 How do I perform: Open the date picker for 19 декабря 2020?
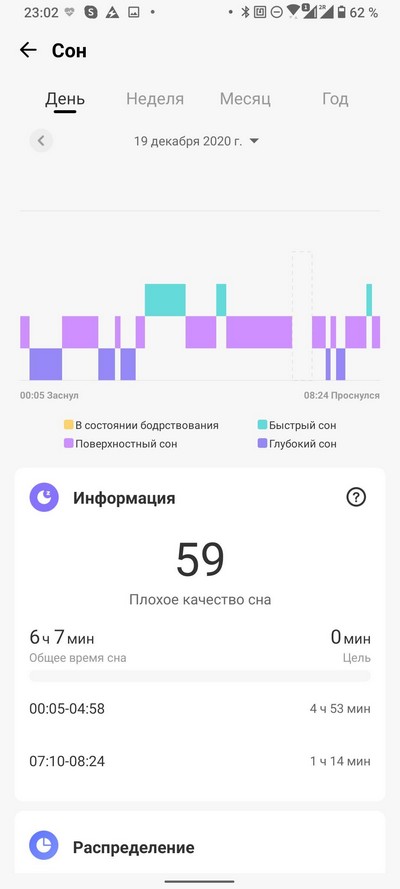[196, 141]
